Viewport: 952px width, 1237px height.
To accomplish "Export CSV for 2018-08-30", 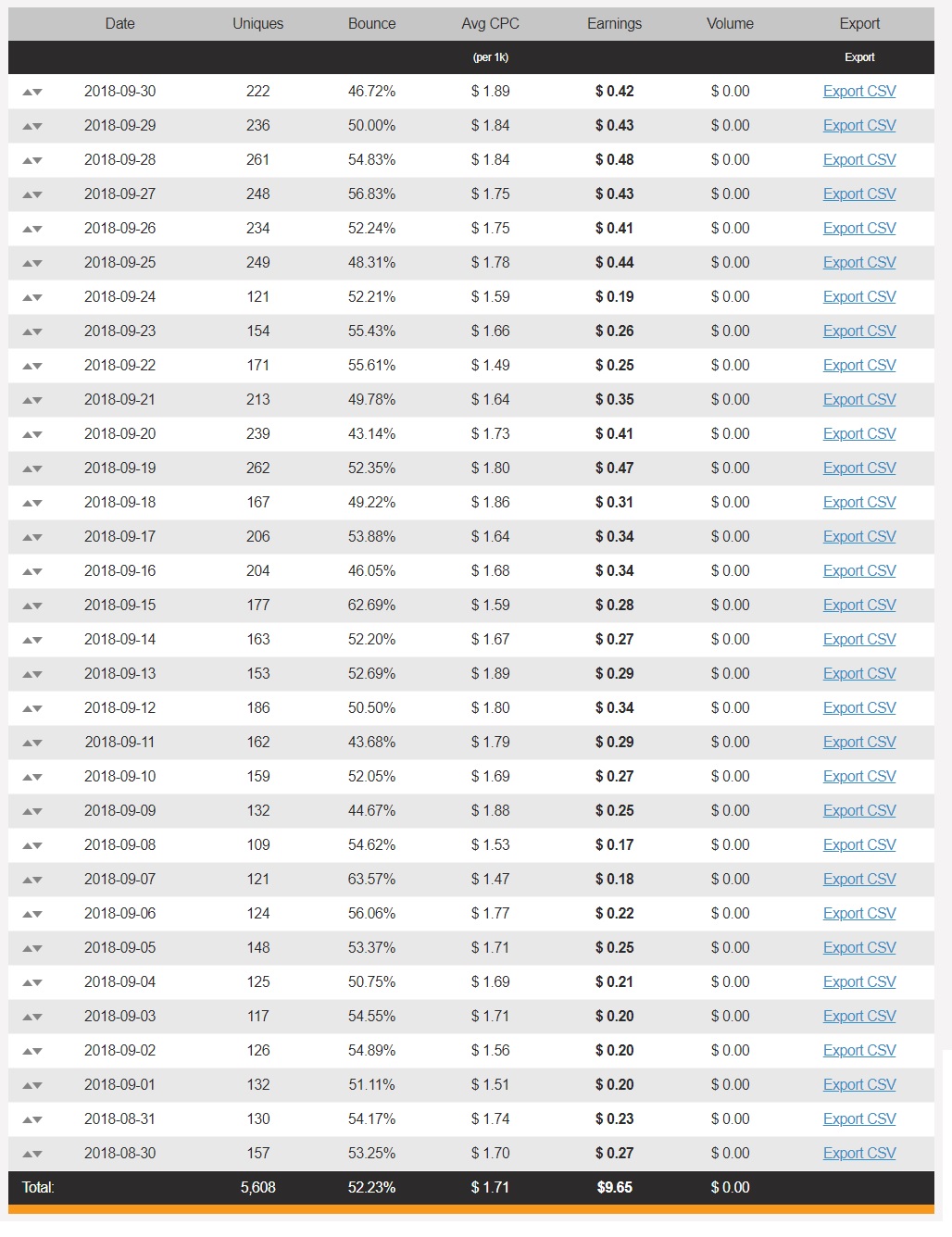I will [x=859, y=1153].
